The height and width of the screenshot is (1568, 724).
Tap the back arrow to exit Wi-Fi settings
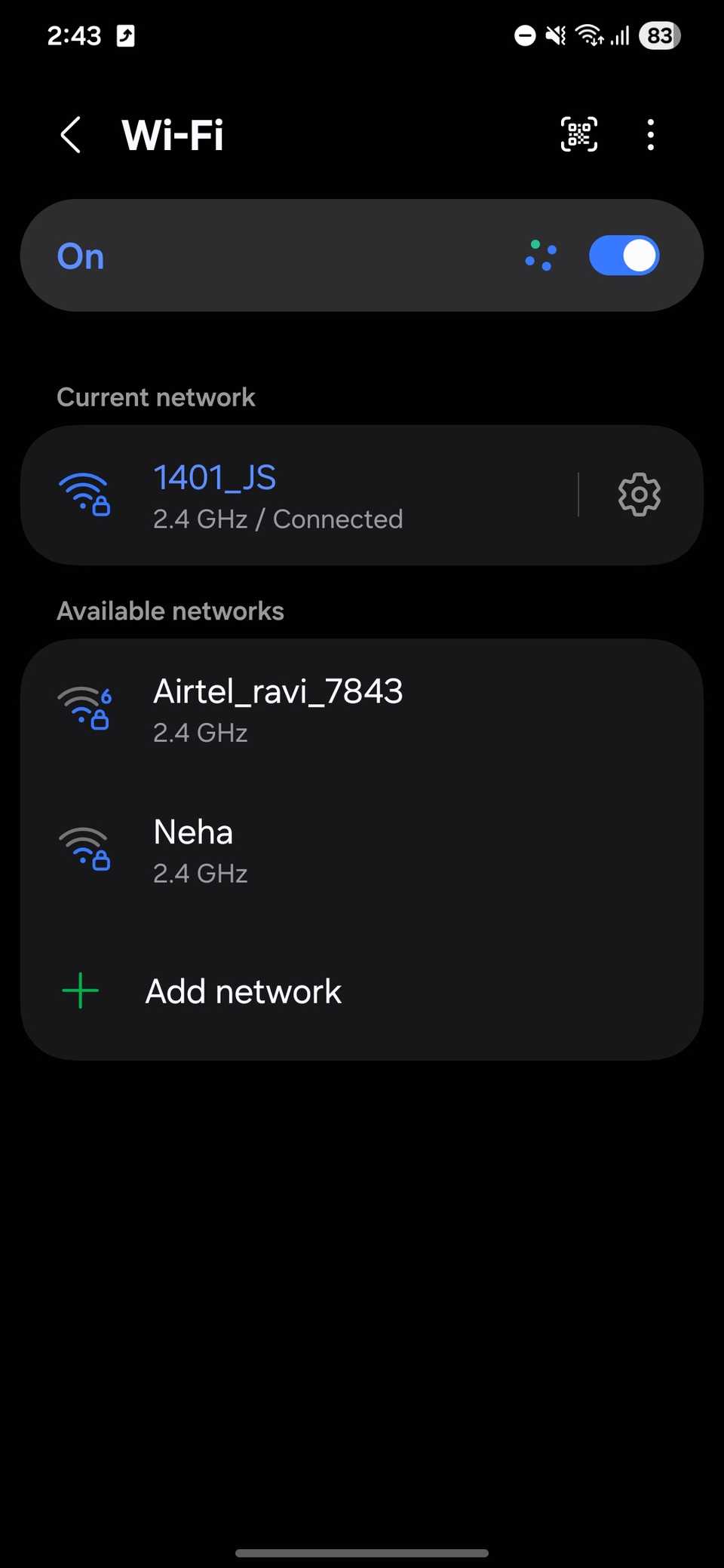(x=70, y=134)
